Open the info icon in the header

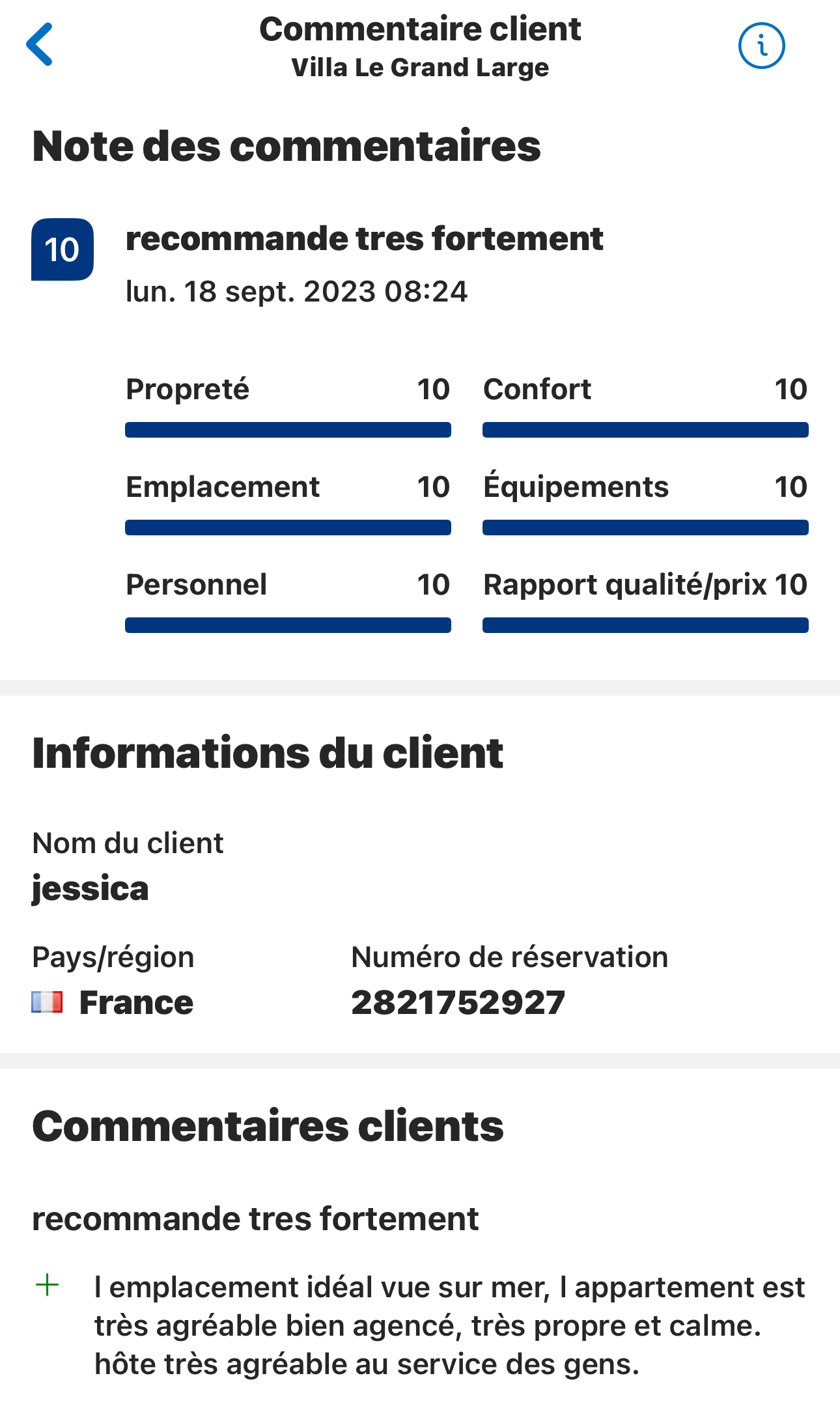click(x=761, y=46)
